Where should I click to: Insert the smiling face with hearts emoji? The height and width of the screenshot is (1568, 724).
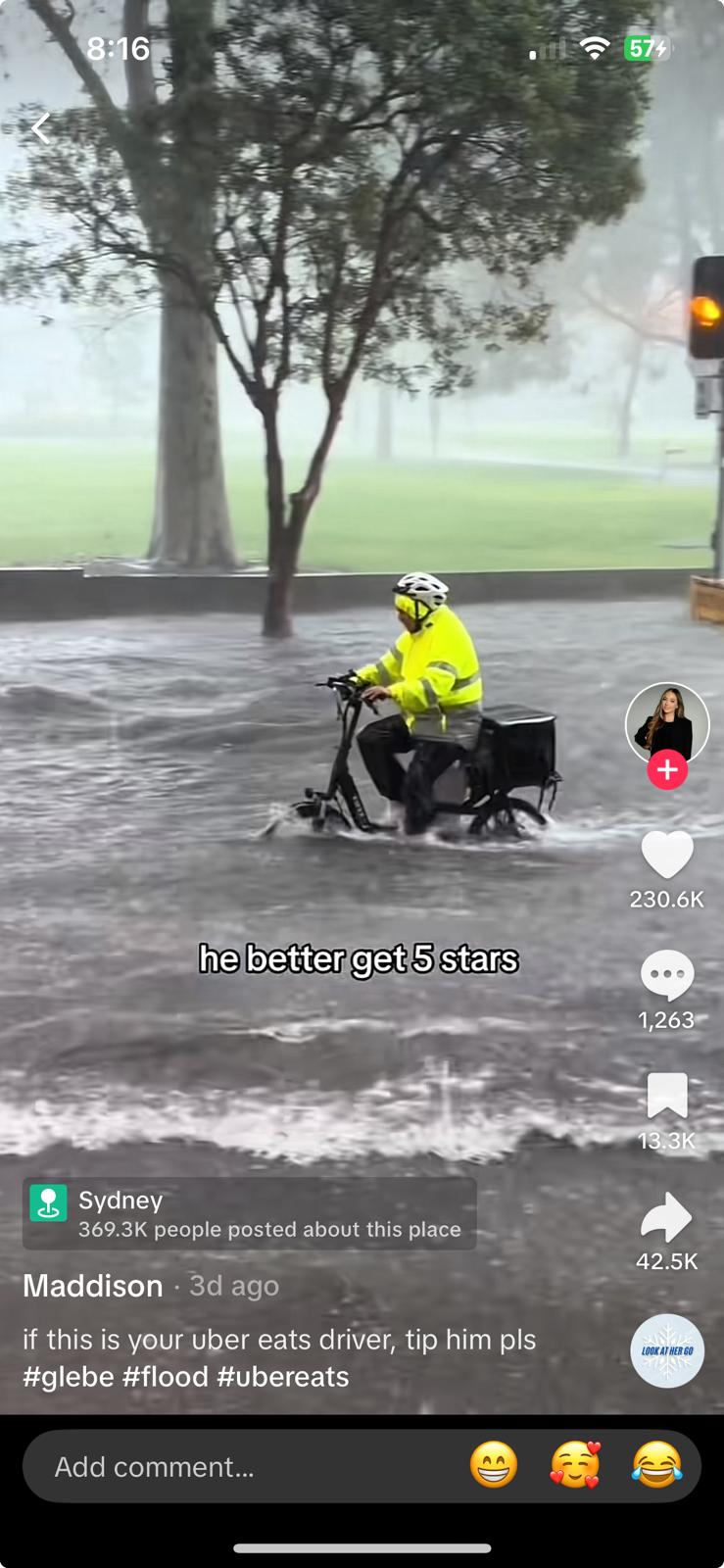pos(575,1465)
